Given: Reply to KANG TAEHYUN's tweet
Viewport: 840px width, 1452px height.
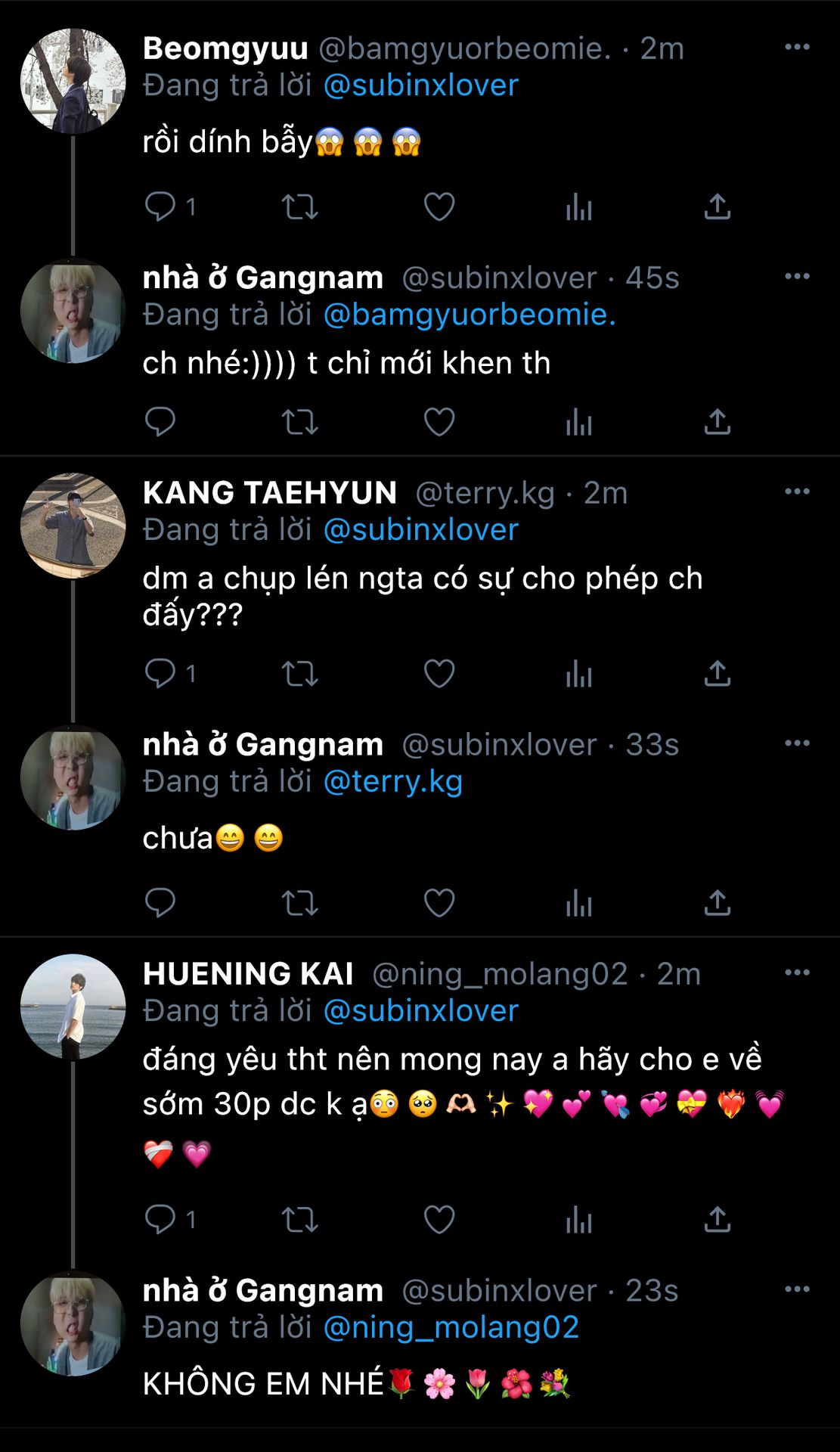Looking at the screenshot, I should (x=160, y=673).
